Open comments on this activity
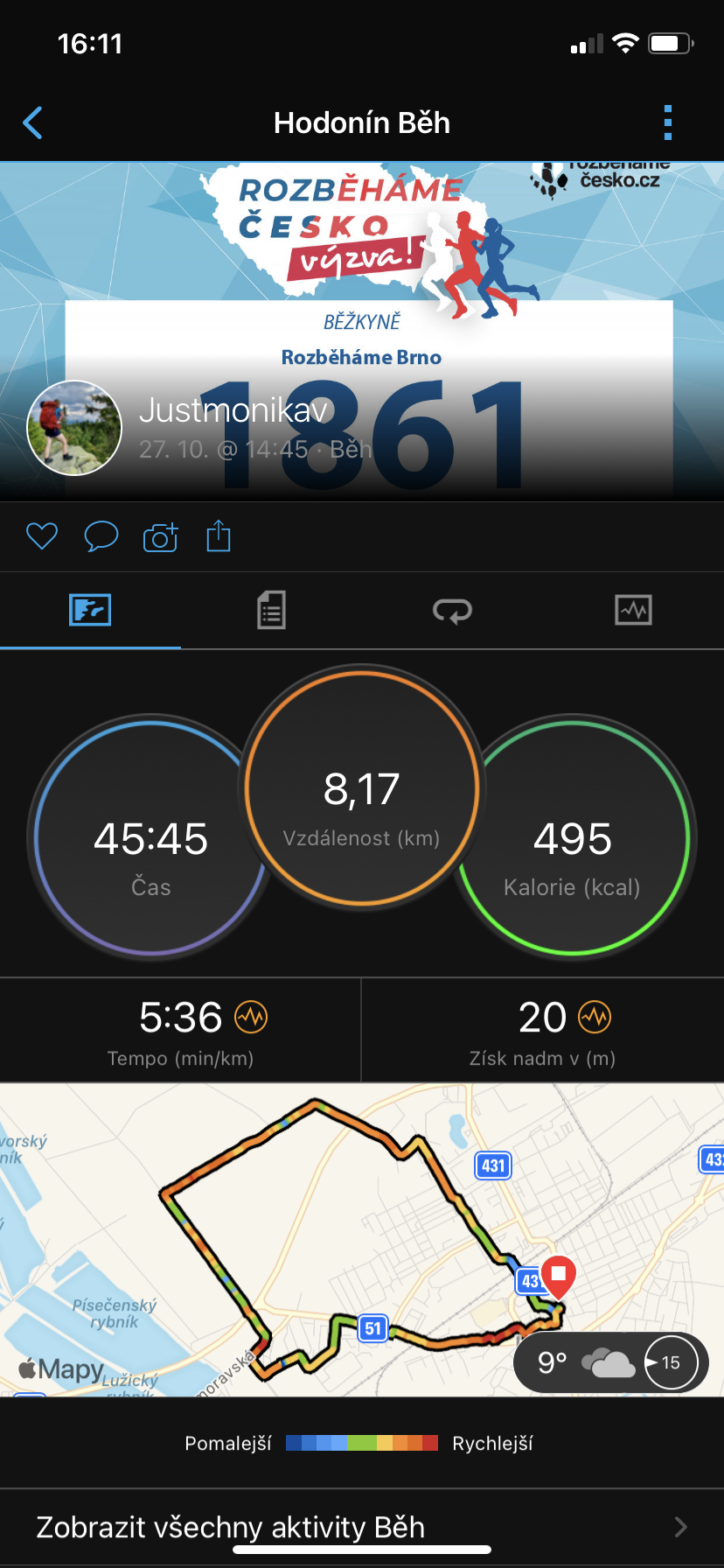The width and height of the screenshot is (724, 1568). [101, 535]
